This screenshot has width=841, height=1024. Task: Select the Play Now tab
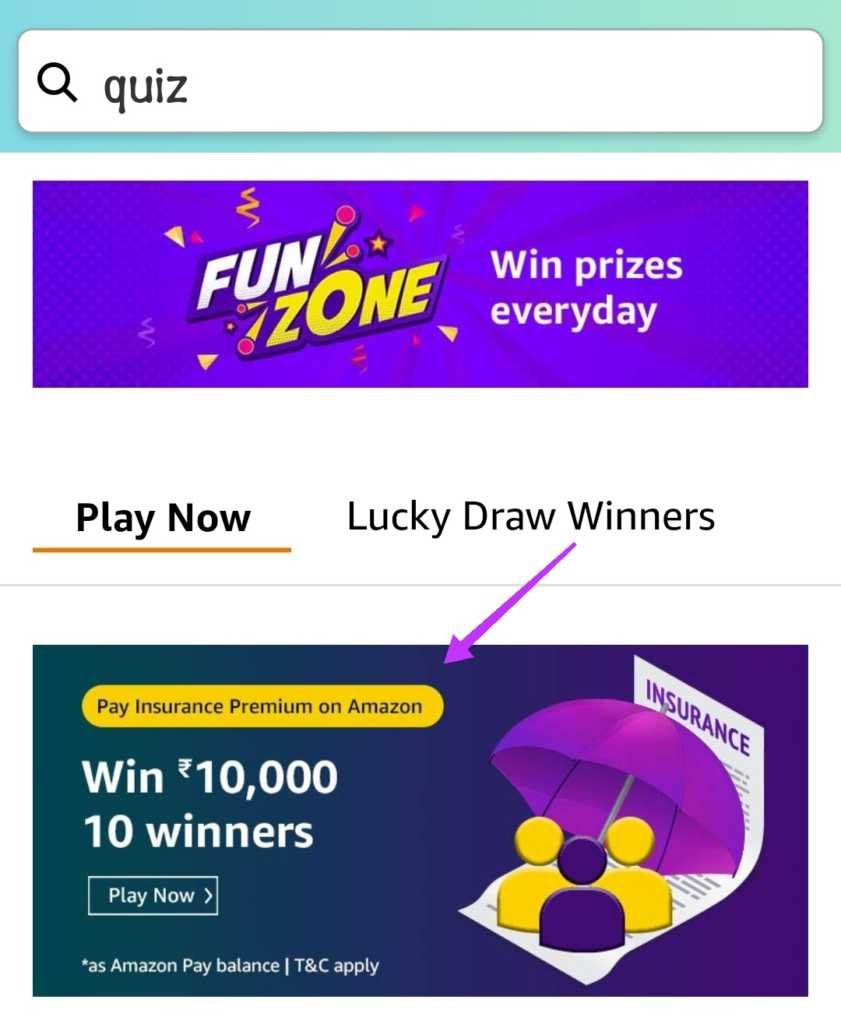pyautogui.click(x=163, y=519)
